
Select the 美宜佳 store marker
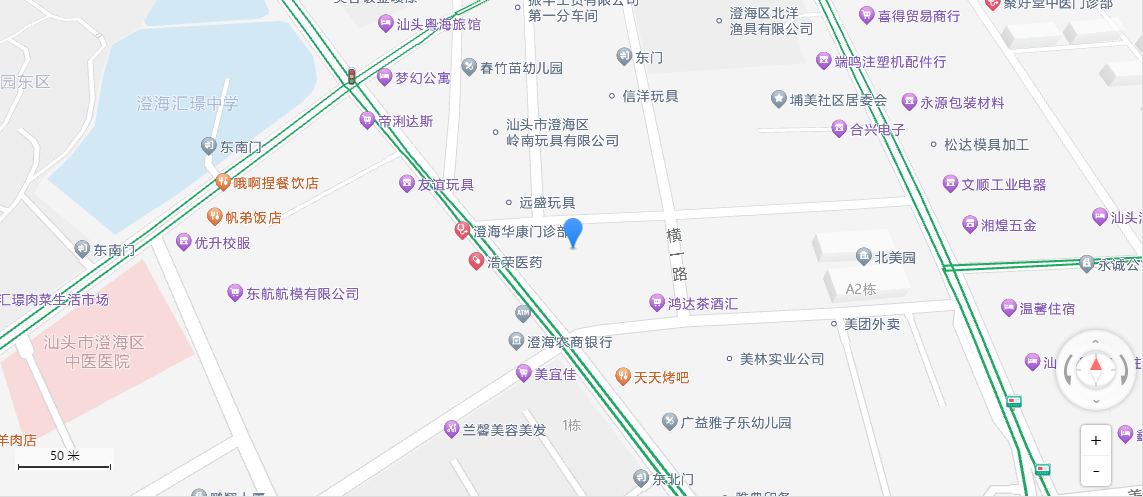[x=523, y=374]
